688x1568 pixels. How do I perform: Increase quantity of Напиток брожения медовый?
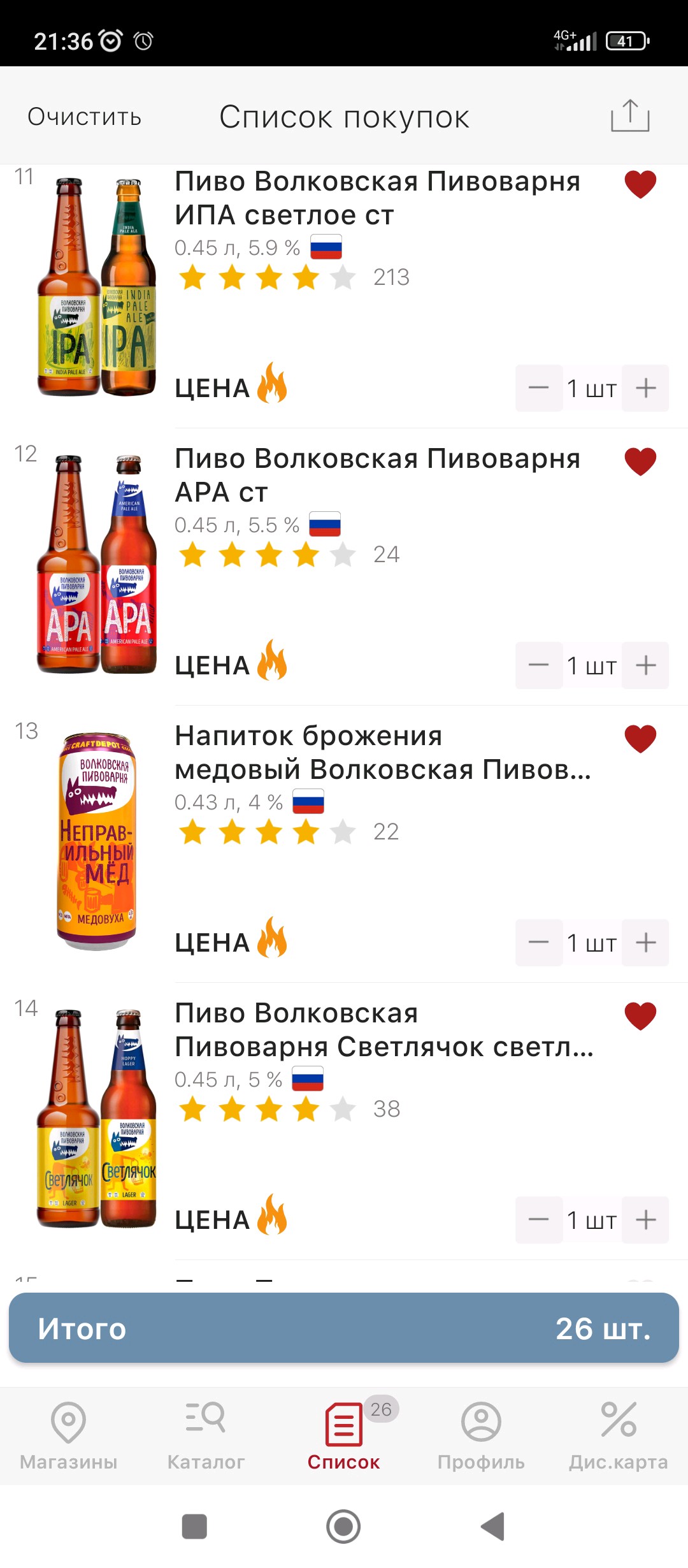(x=645, y=942)
